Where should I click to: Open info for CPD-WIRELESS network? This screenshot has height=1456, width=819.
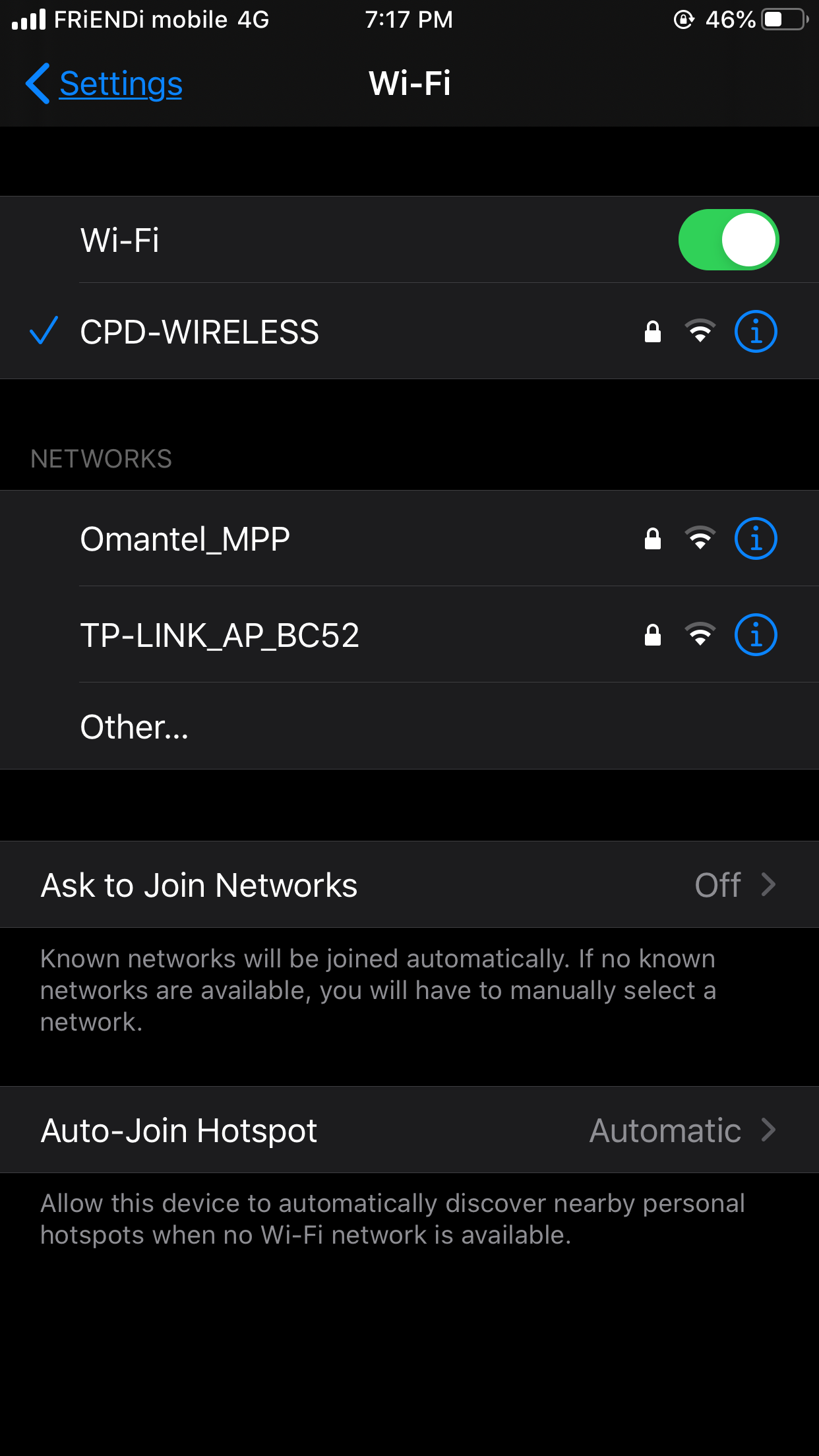(756, 332)
